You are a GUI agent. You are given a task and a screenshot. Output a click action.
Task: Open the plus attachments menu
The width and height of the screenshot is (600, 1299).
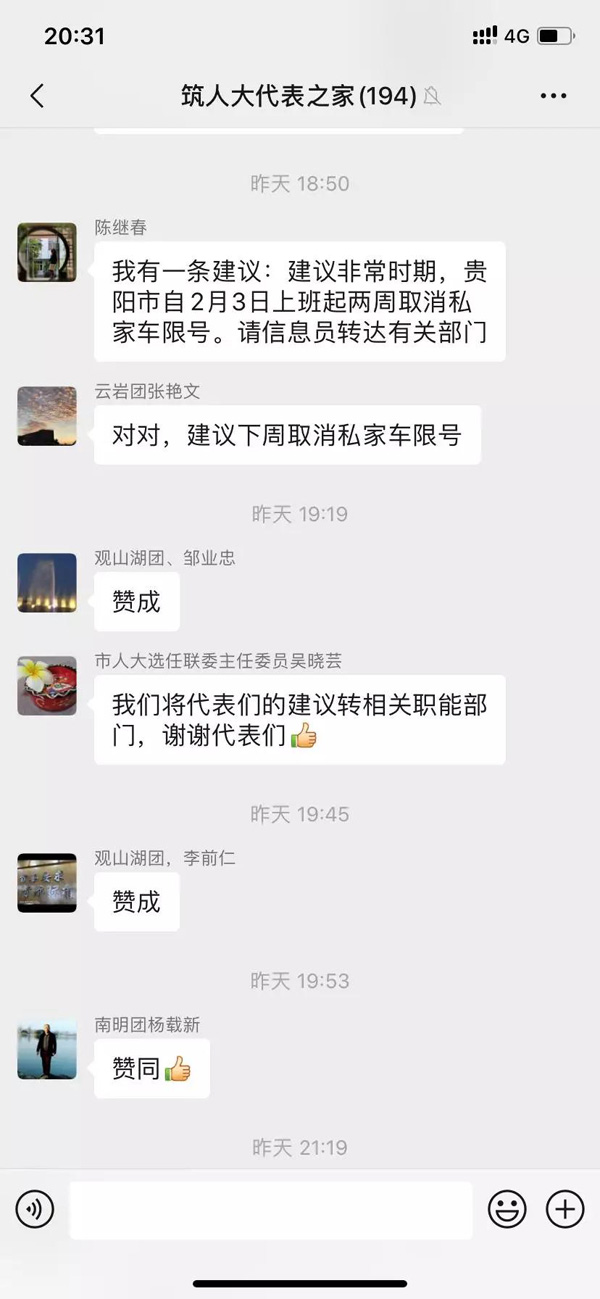coord(565,1210)
